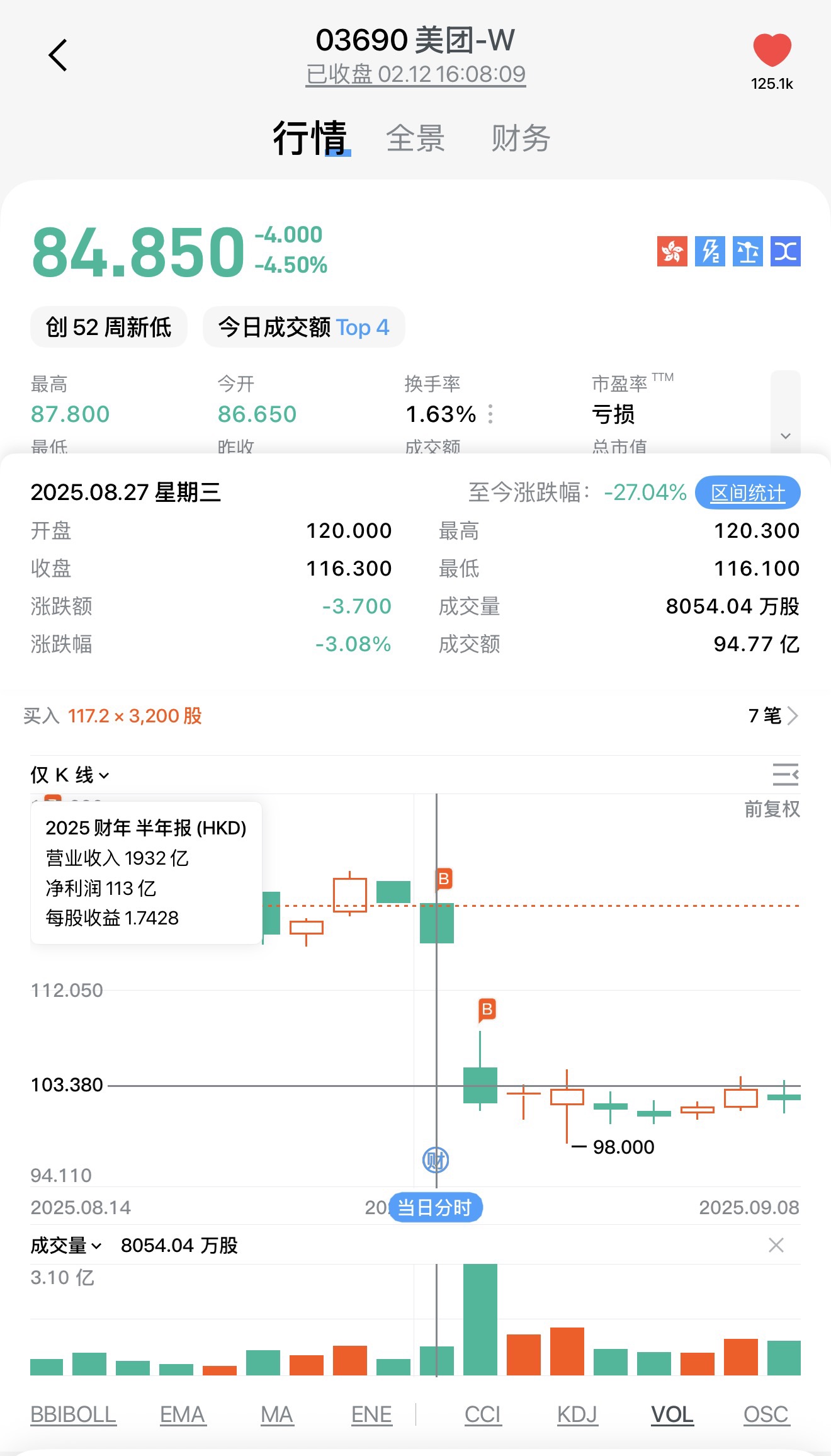Expand the quote details chevron
This screenshot has height=1456, width=831.
[785, 435]
